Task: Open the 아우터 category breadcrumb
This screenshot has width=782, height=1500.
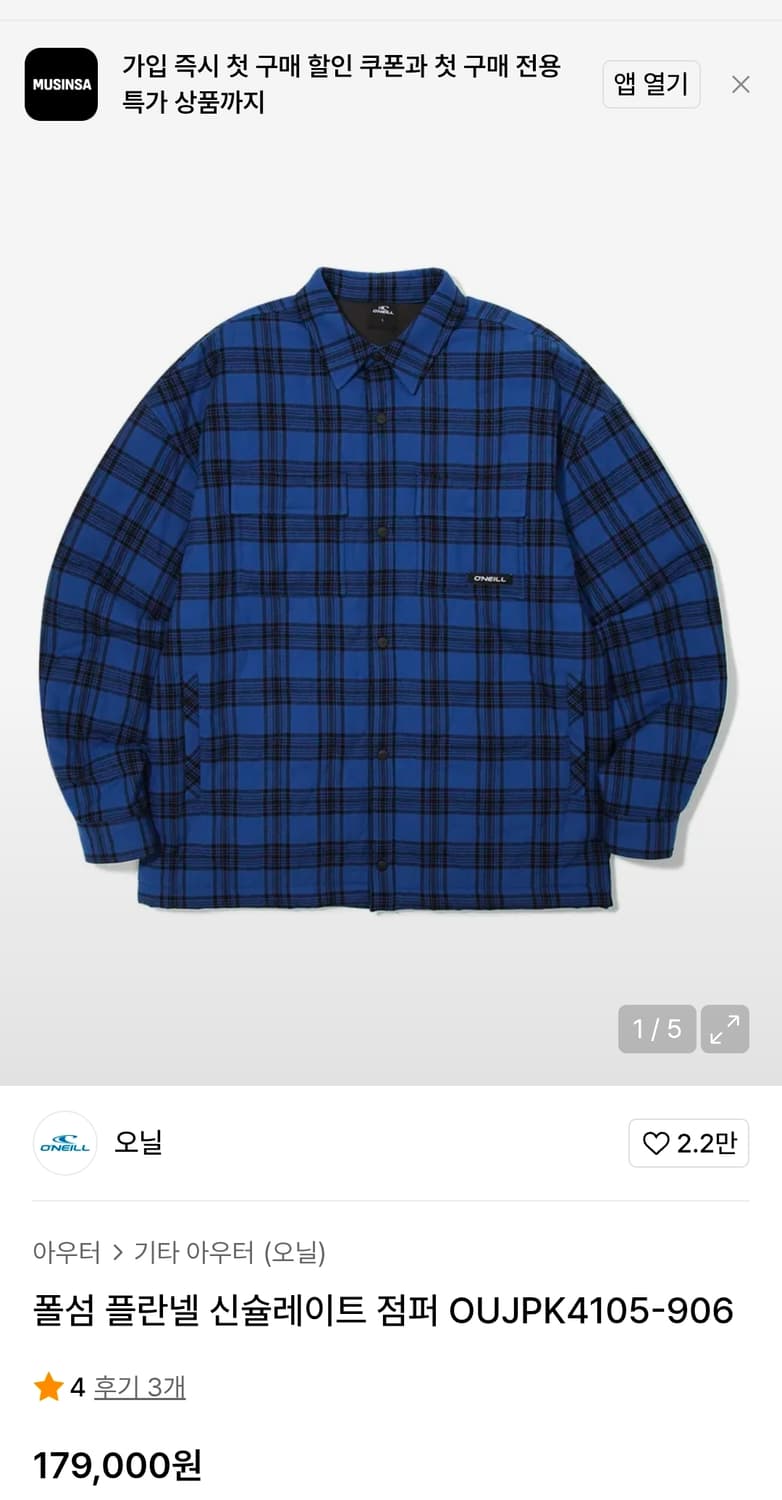Action: click(x=67, y=1252)
